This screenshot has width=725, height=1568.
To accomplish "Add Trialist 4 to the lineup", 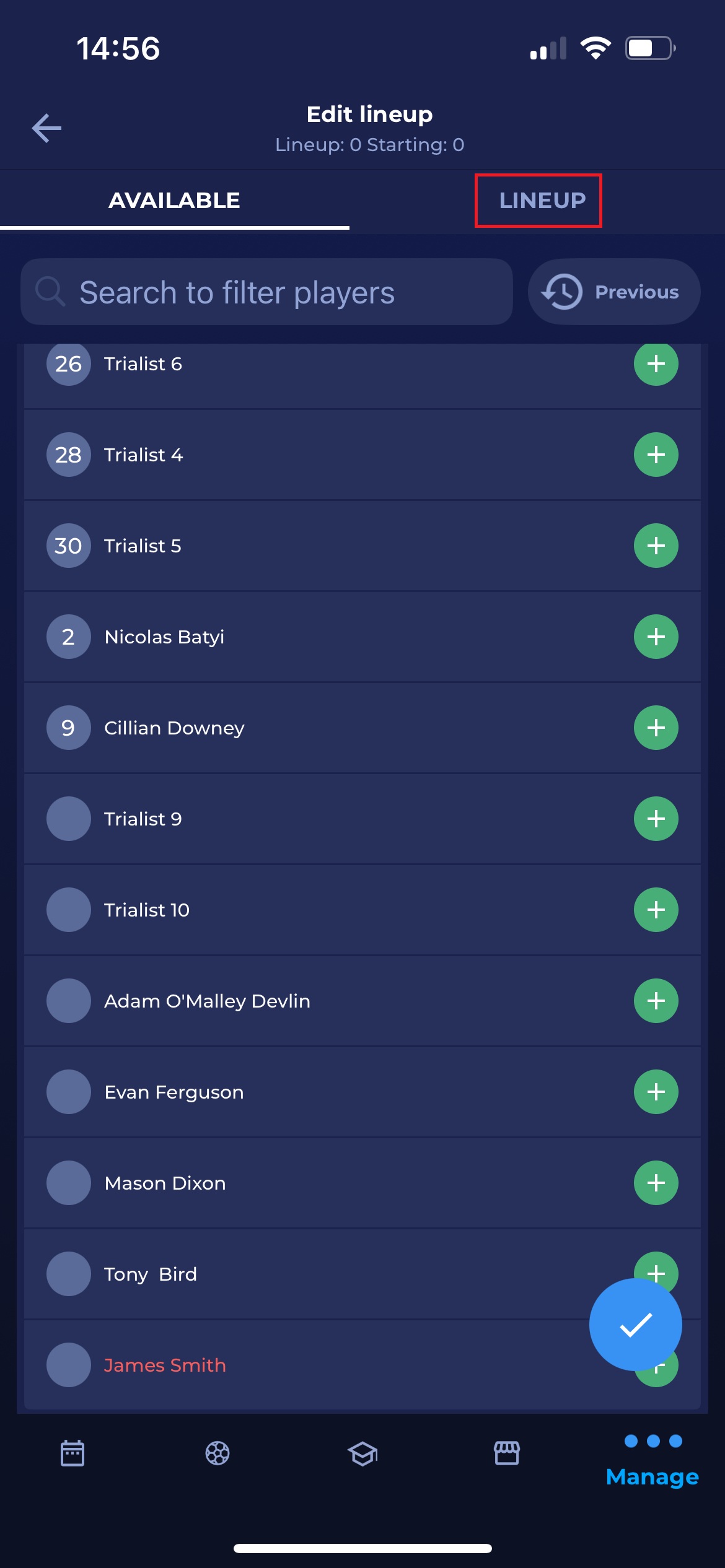I will (x=656, y=455).
